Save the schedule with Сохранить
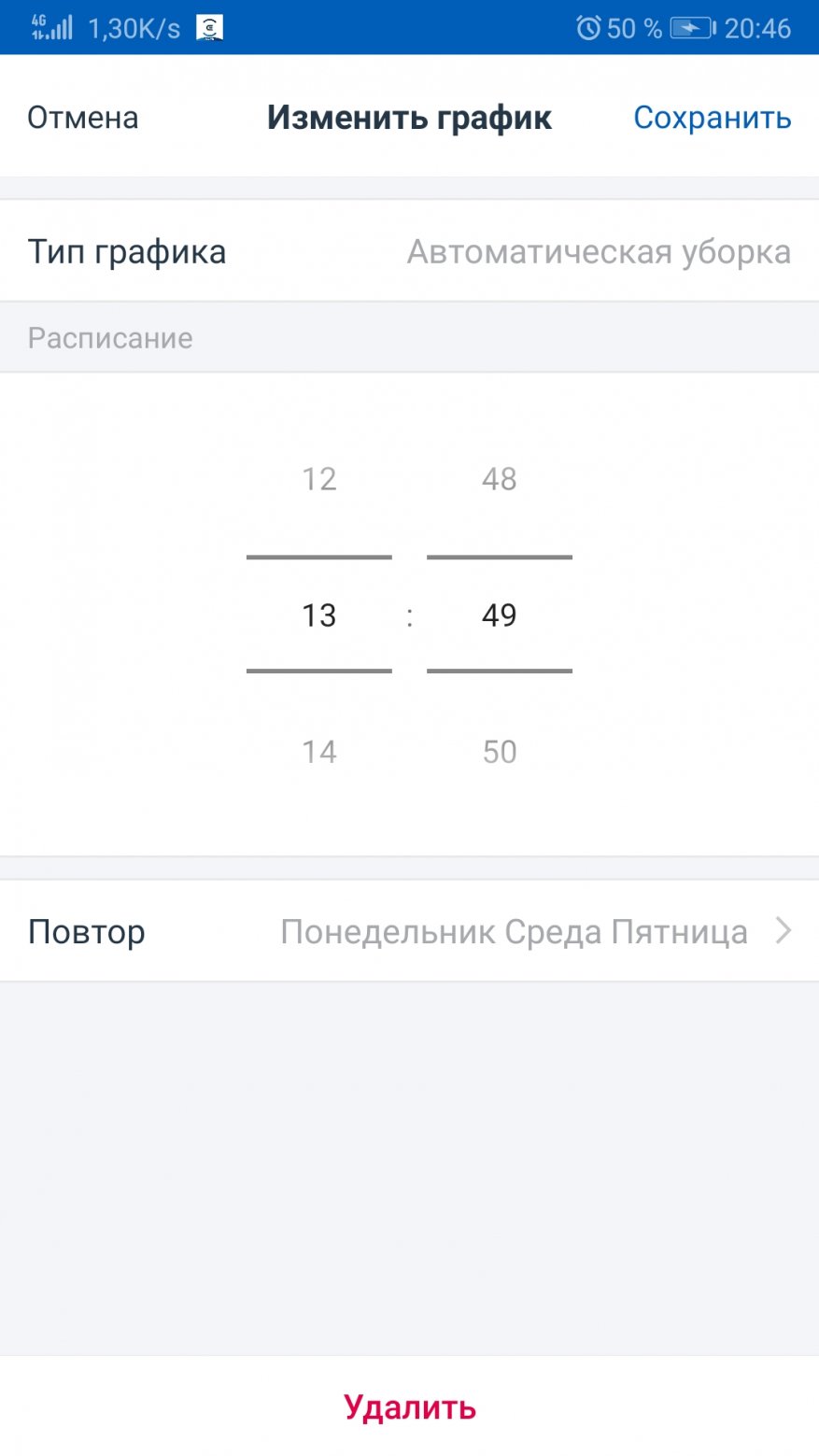 point(713,118)
